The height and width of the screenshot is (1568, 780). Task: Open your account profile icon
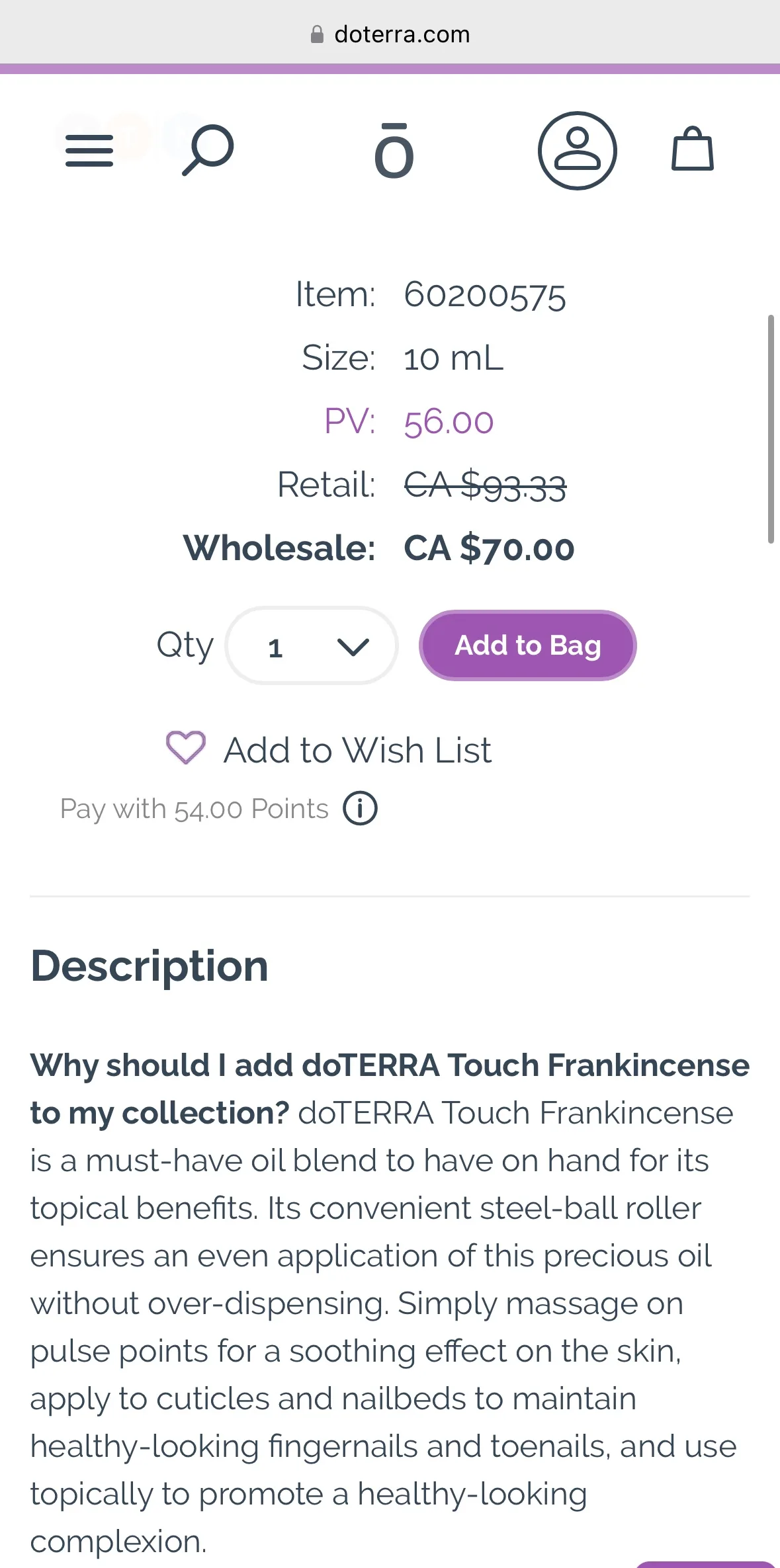coord(578,151)
